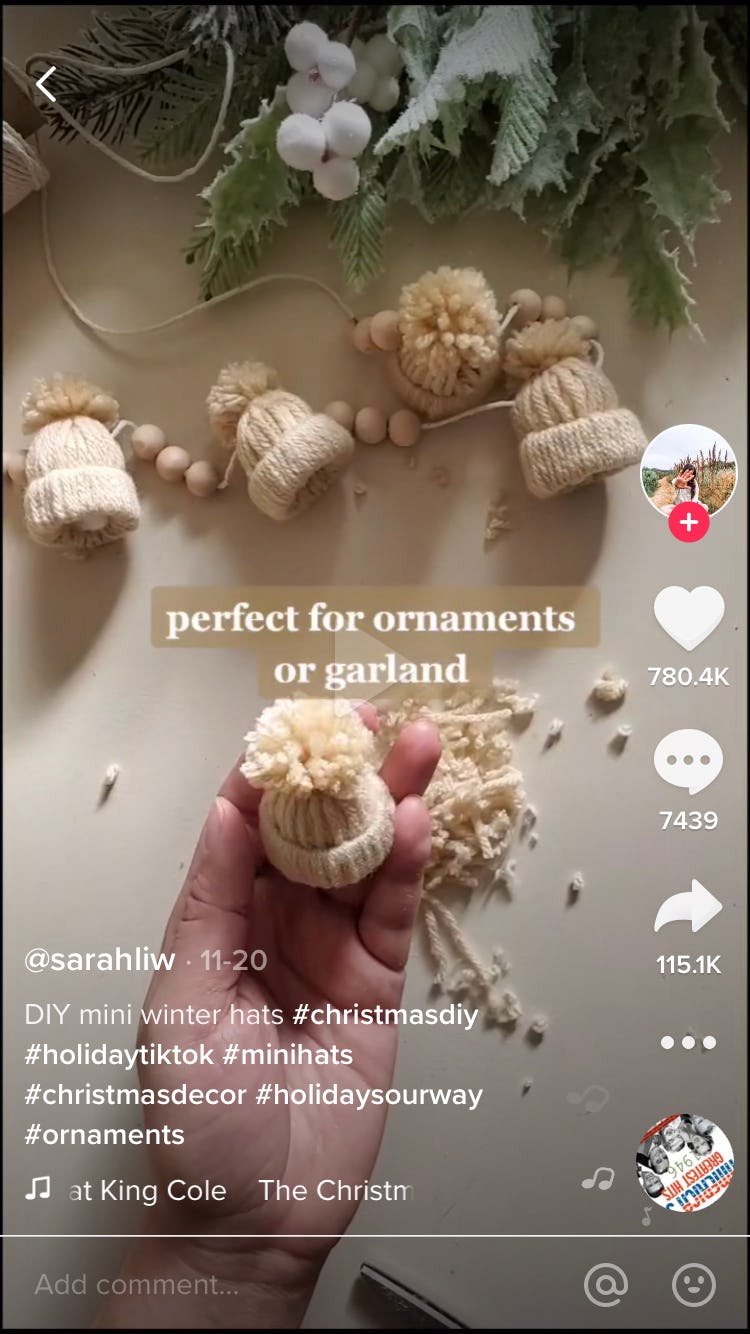Open the #christmasdiy hashtag
The width and height of the screenshot is (750, 1334).
pos(385,1015)
